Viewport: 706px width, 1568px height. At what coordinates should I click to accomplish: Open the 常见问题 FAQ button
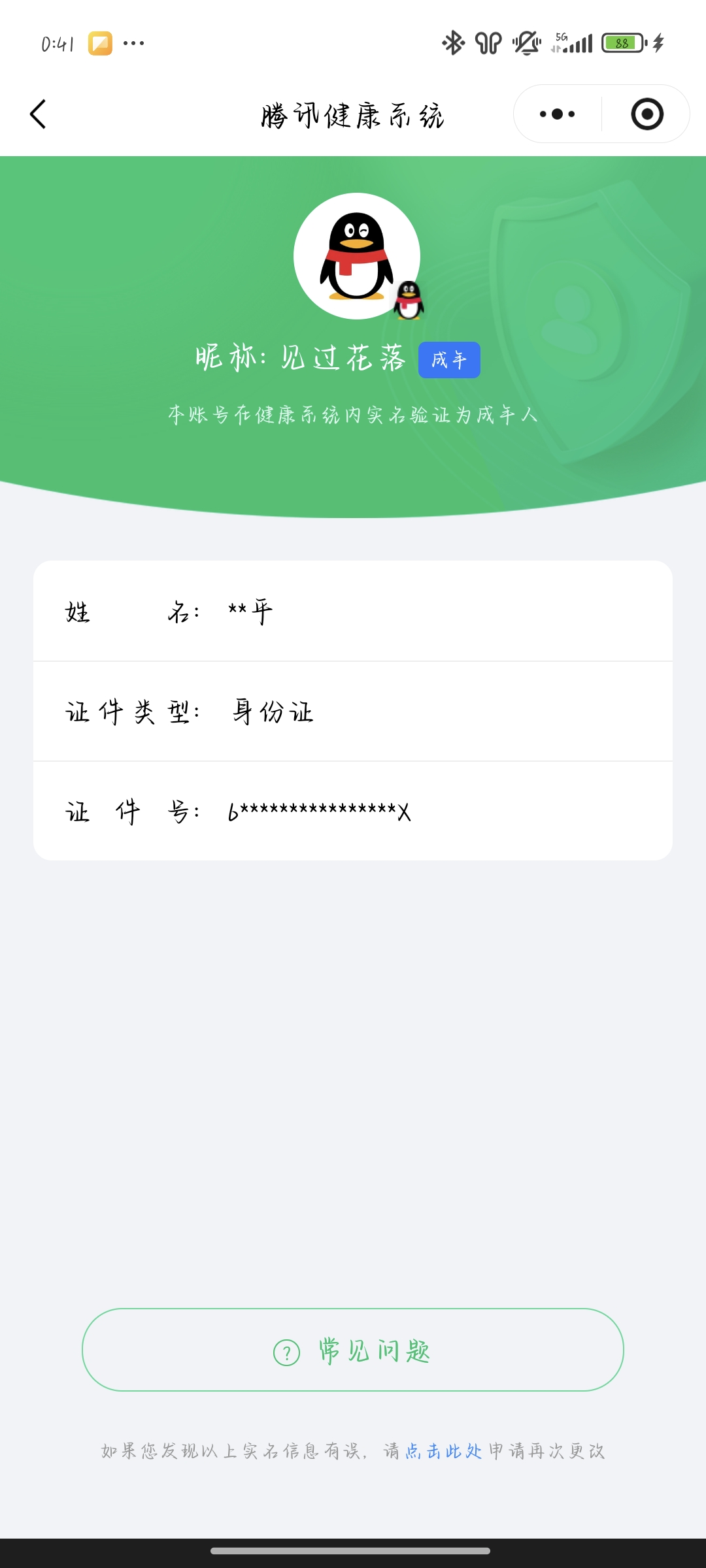(x=353, y=1351)
